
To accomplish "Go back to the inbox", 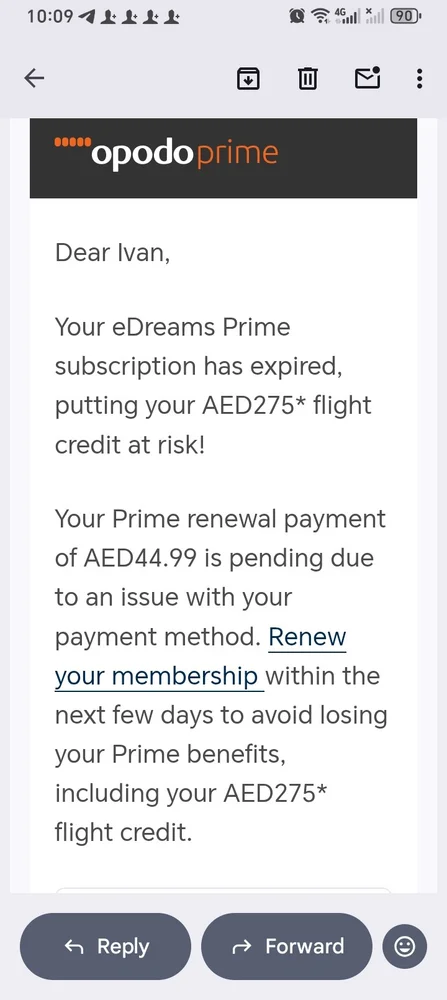I will point(34,78).
